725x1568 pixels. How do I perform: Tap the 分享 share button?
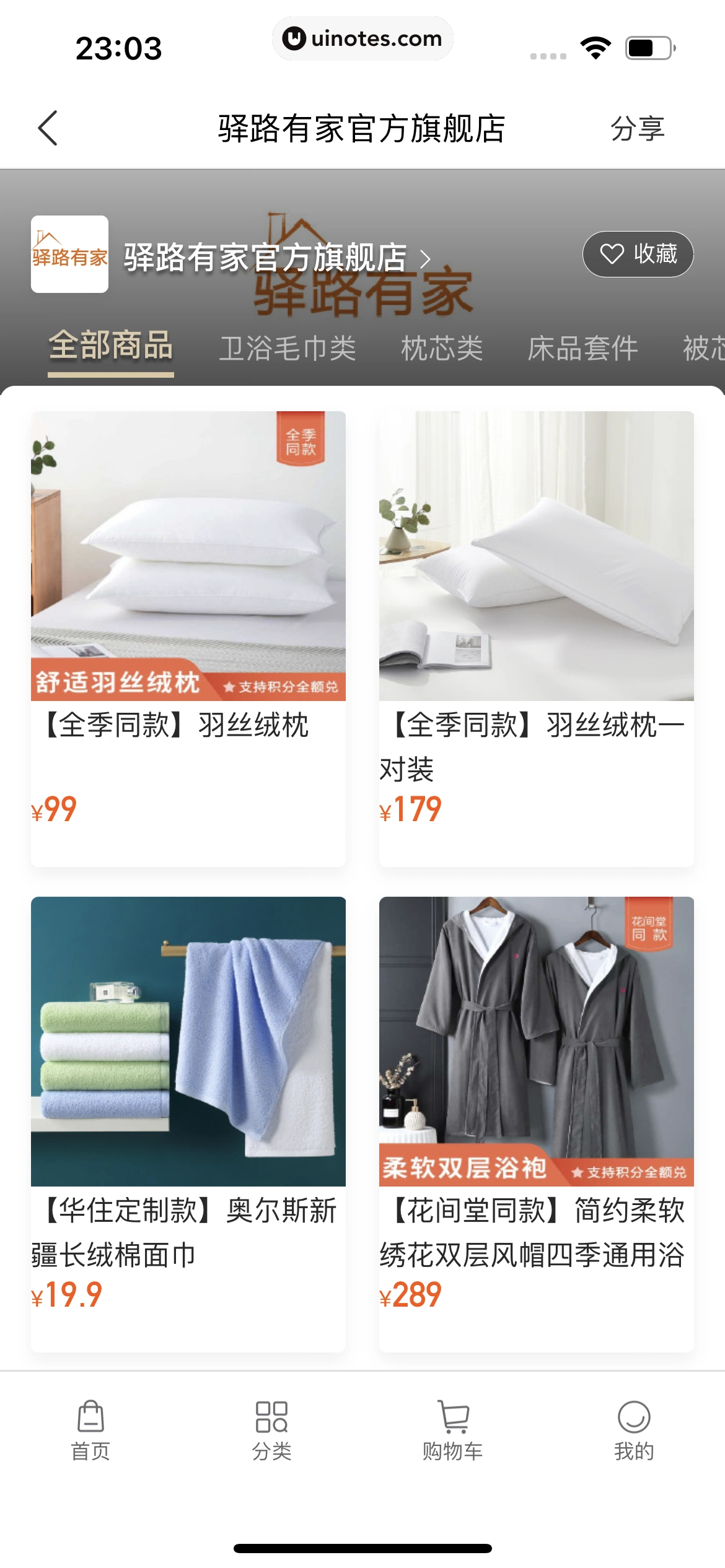point(637,129)
